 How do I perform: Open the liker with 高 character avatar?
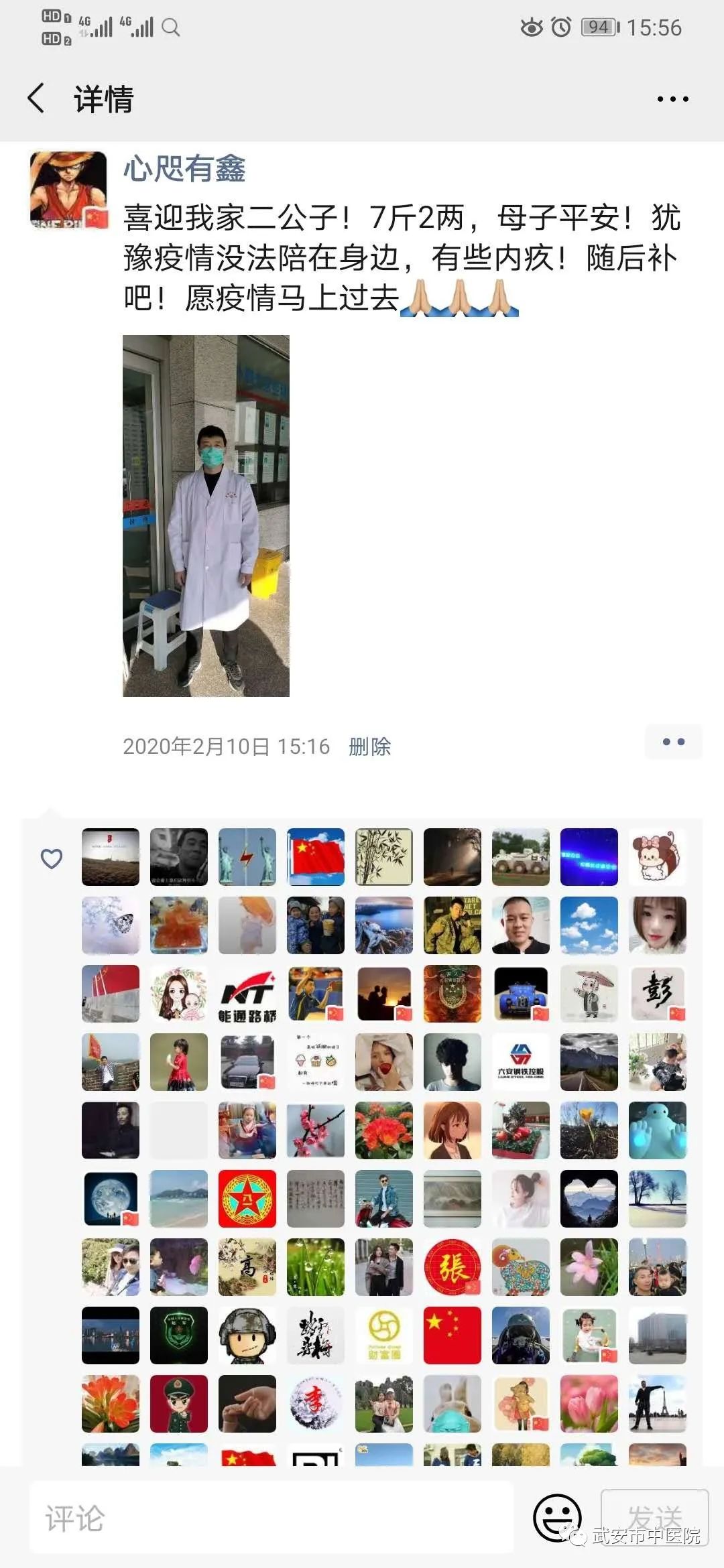(247, 1266)
